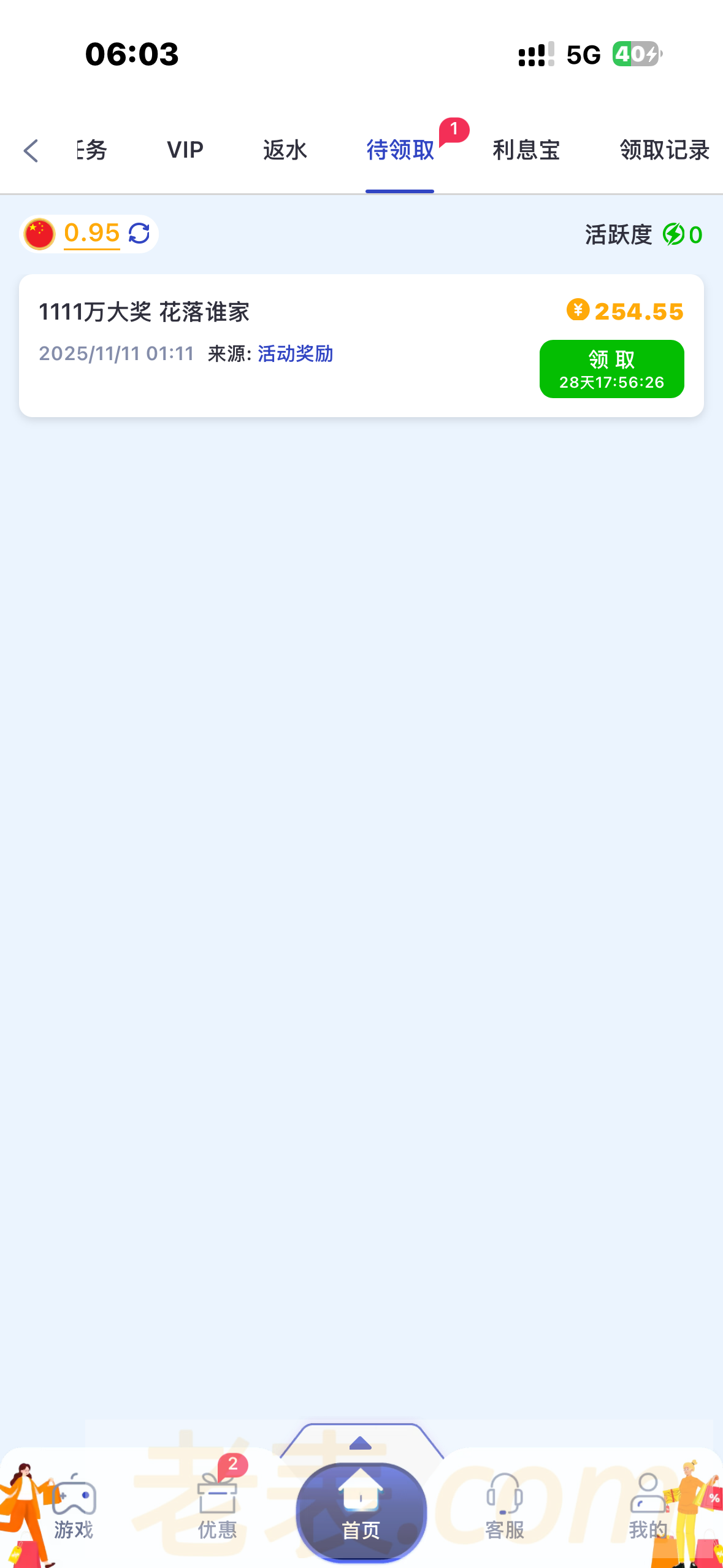Open the 领取记录 tab
The width and height of the screenshot is (723, 1568).
pyautogui.click(x=664, y=150)
